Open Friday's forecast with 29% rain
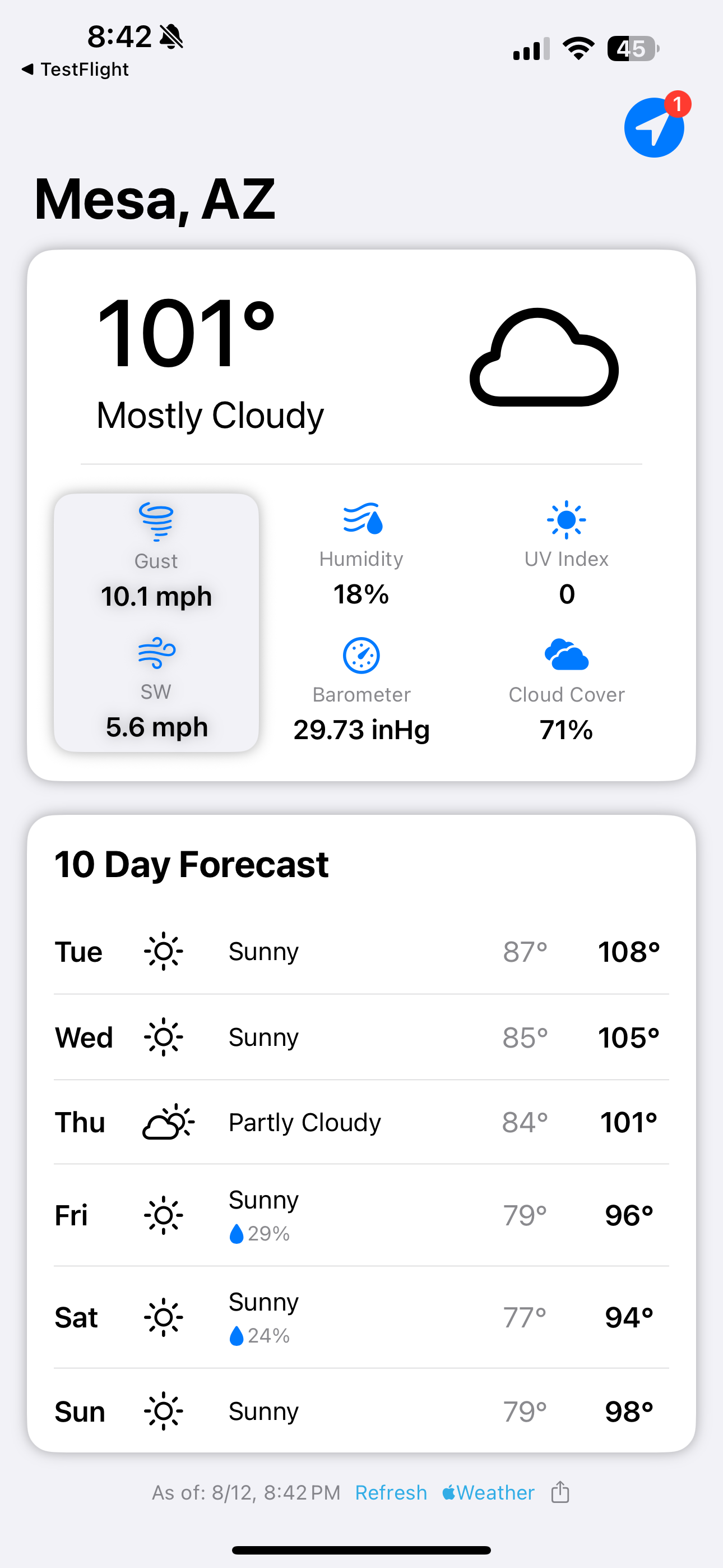The height and width of the screenshot is (1568, 723). click(x=361, y=1215)
